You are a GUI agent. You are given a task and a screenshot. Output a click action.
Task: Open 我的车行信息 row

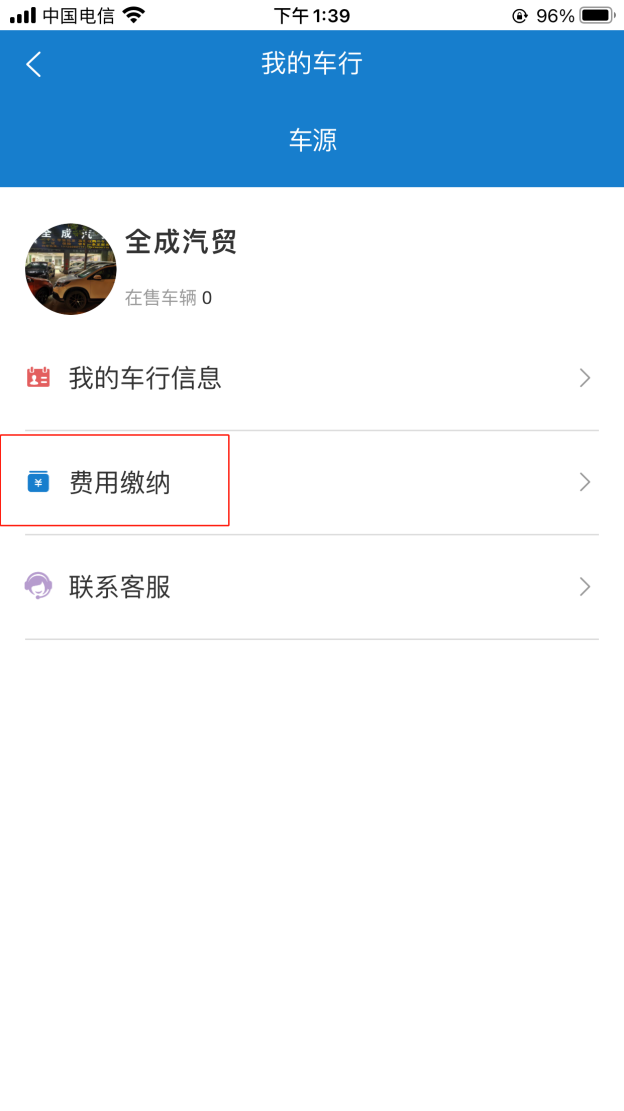tap(311, 378)
